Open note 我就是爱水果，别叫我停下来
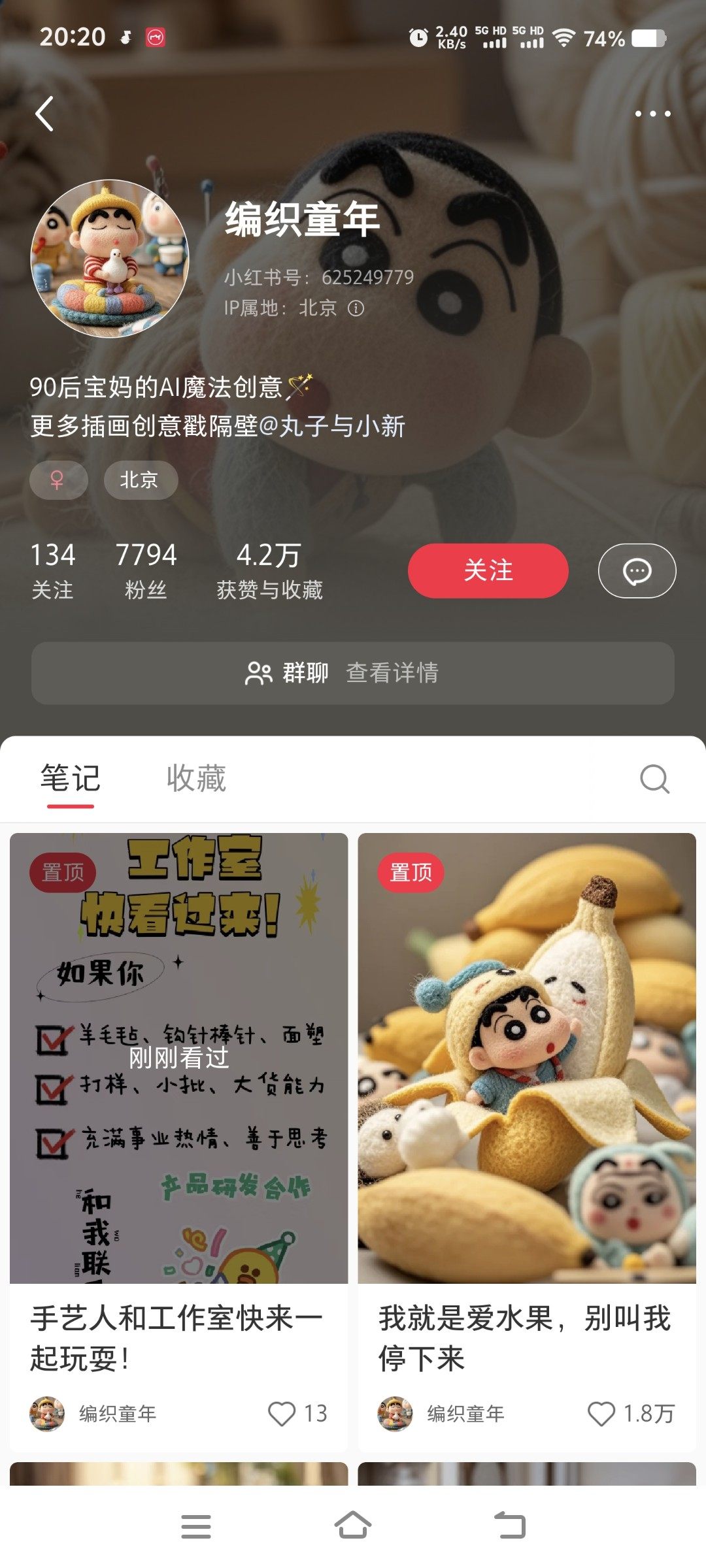The height and width of the screenshot is (1568, 706). pos(526,1058)
